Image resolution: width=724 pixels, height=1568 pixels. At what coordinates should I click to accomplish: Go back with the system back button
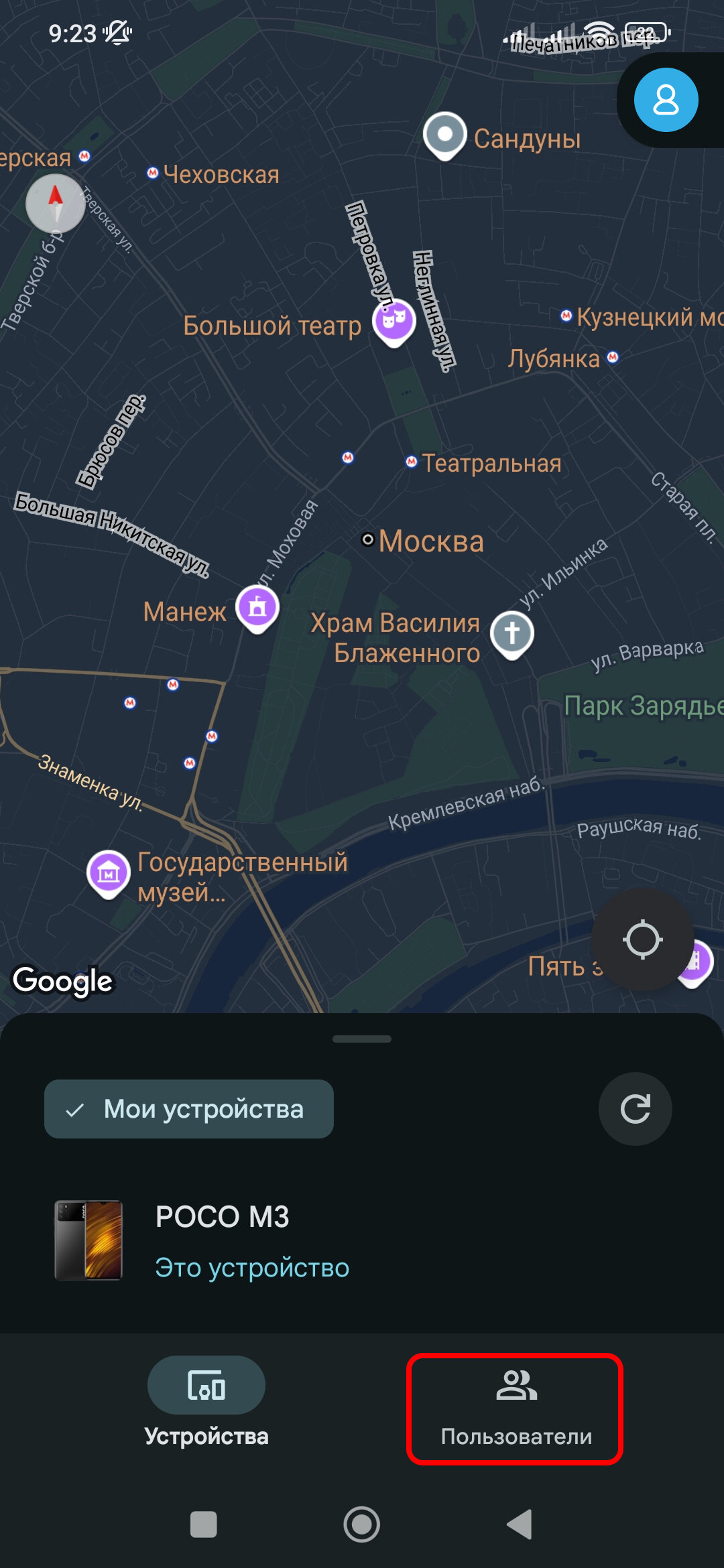(520, 1524)
